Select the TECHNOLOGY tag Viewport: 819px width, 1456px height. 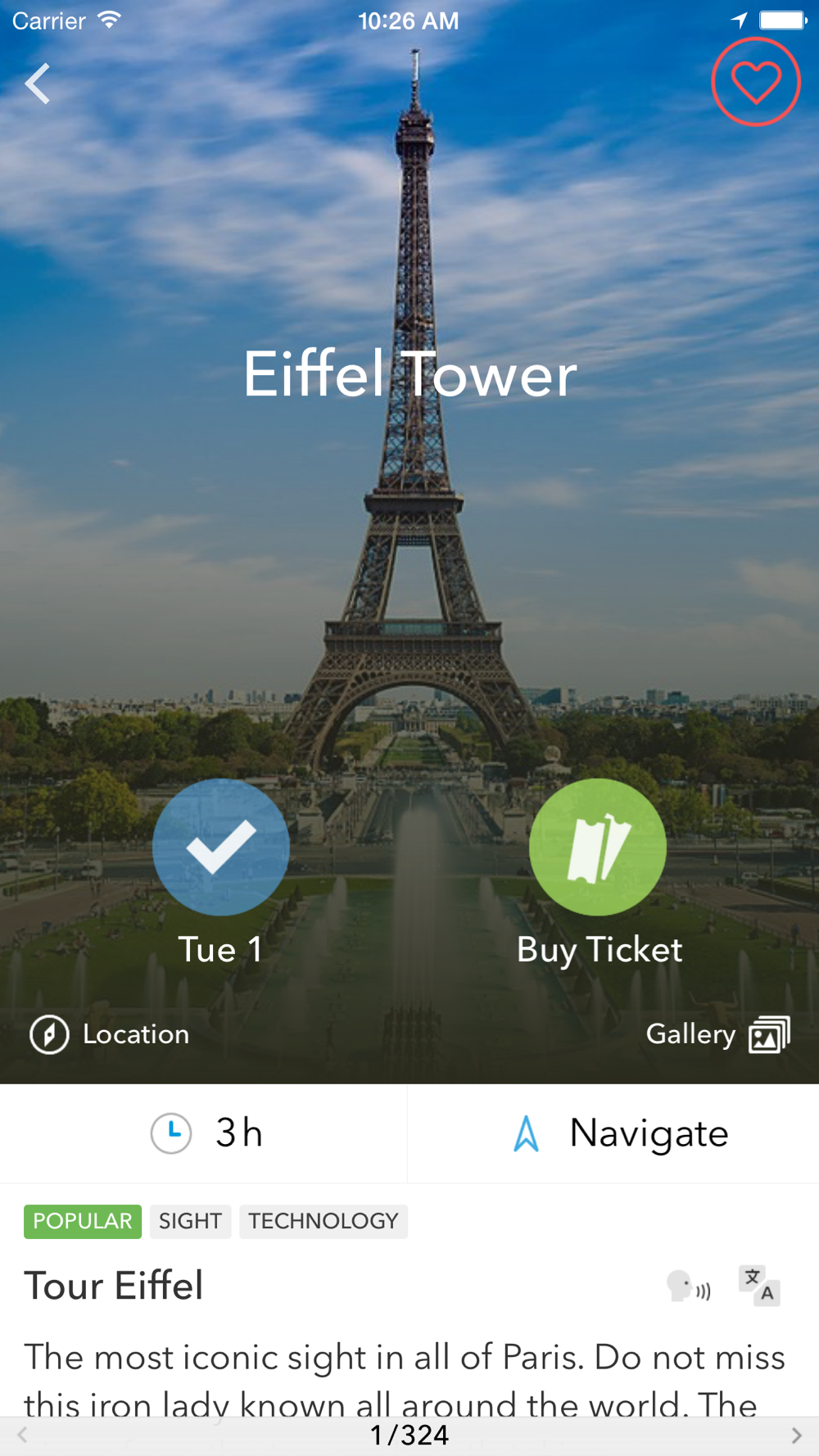(324, 1221)
